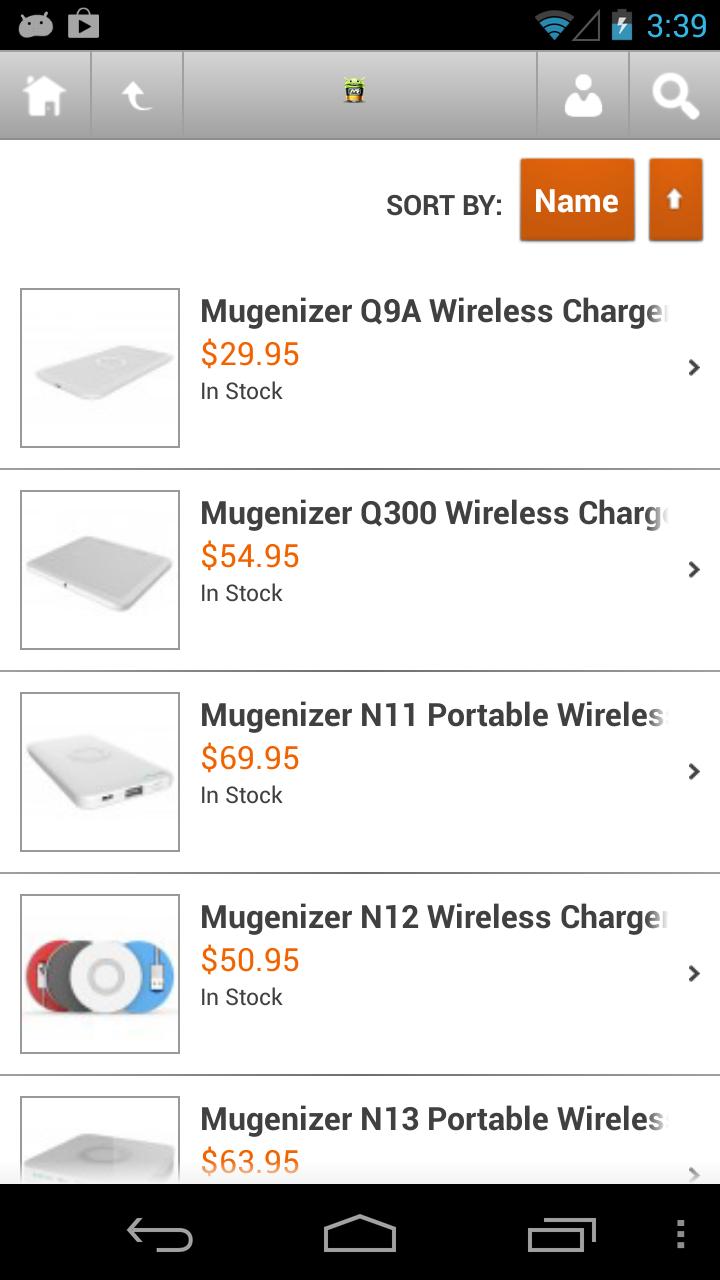Select the Home icon in the toolbar
Image resolution: width=720 pixels, height=1280 pixels.
point(45,95)
